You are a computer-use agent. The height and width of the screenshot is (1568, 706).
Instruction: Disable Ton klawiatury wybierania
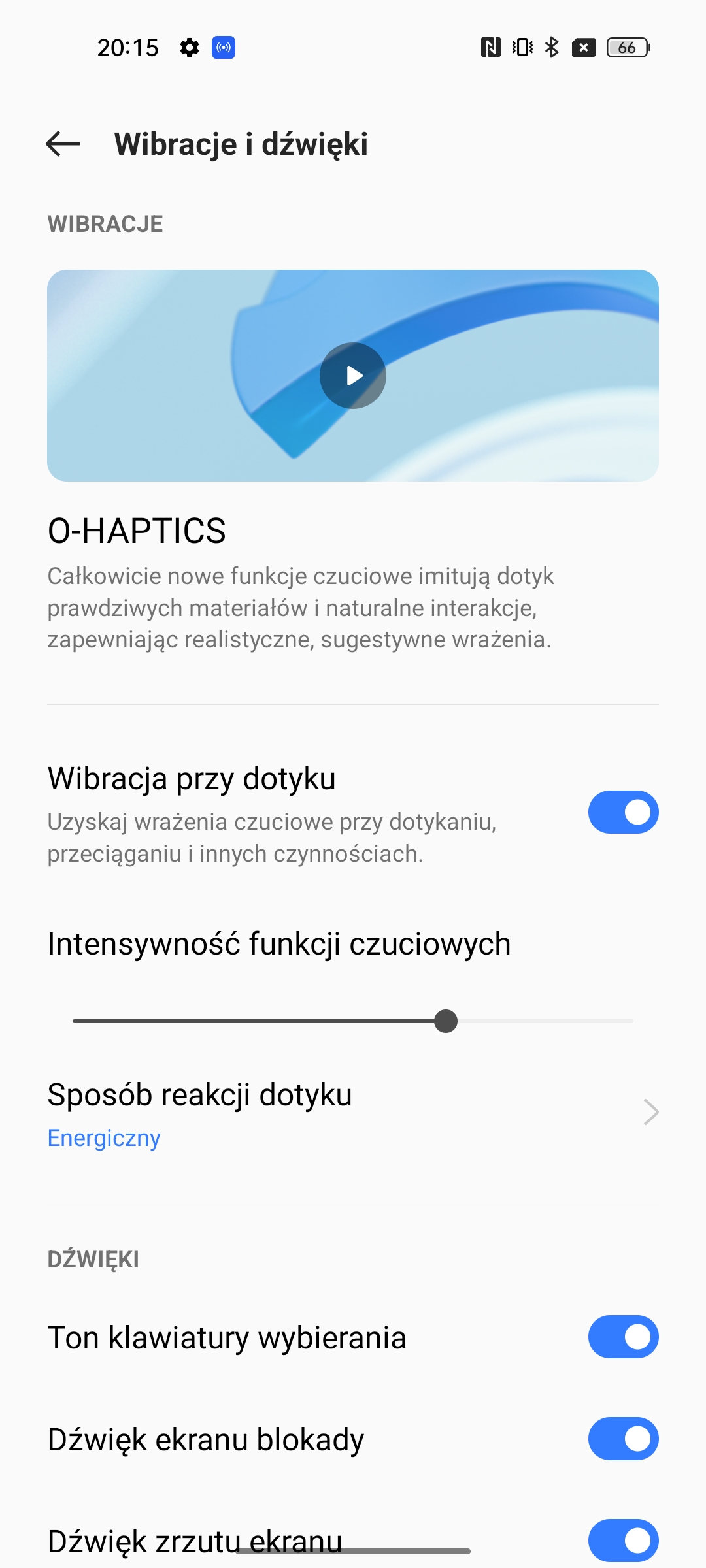tap(623, 1337)
